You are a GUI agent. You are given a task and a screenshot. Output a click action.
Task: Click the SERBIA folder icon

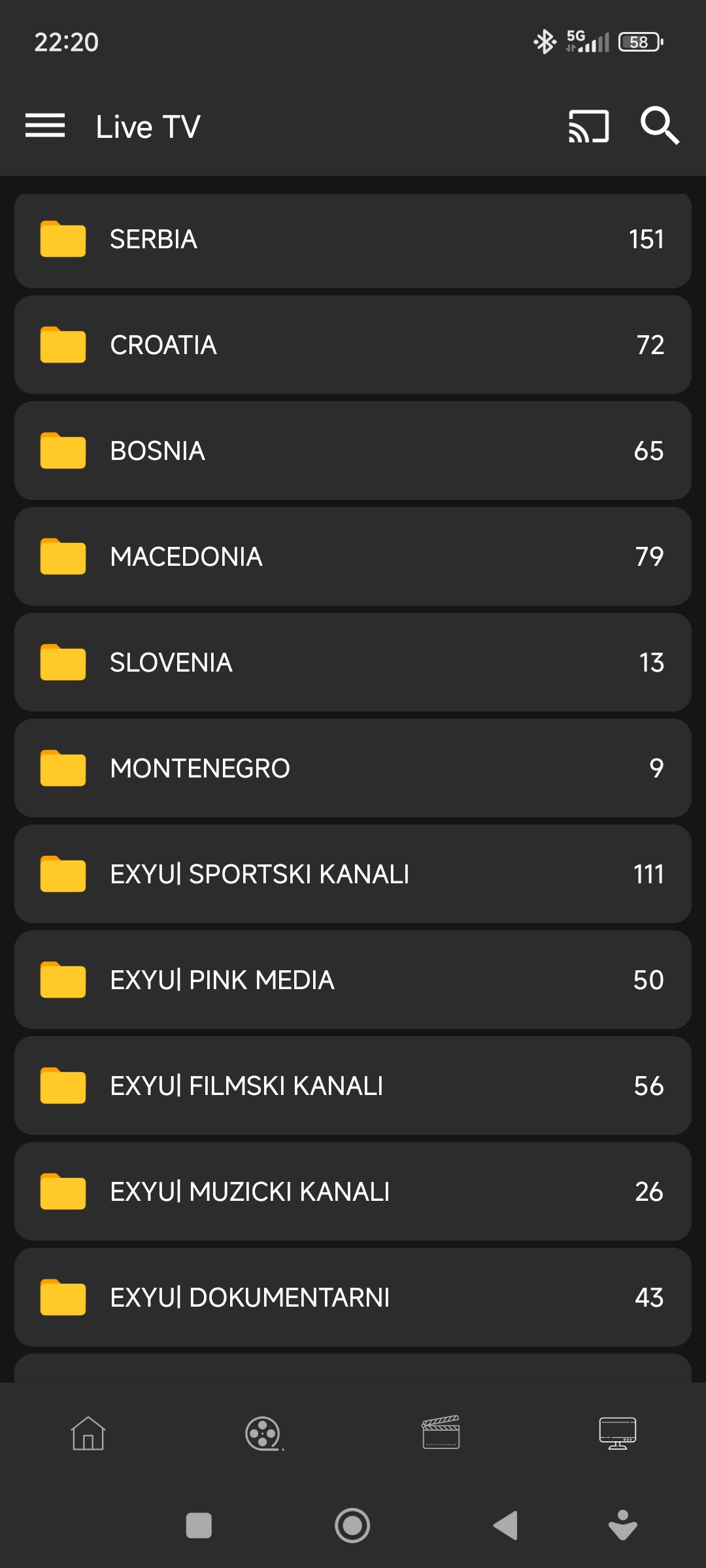[x=63, y=240]
